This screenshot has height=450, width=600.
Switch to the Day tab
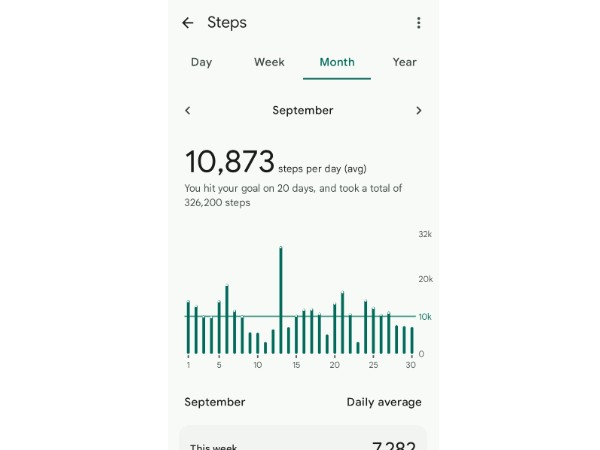[x=201, y=62]
